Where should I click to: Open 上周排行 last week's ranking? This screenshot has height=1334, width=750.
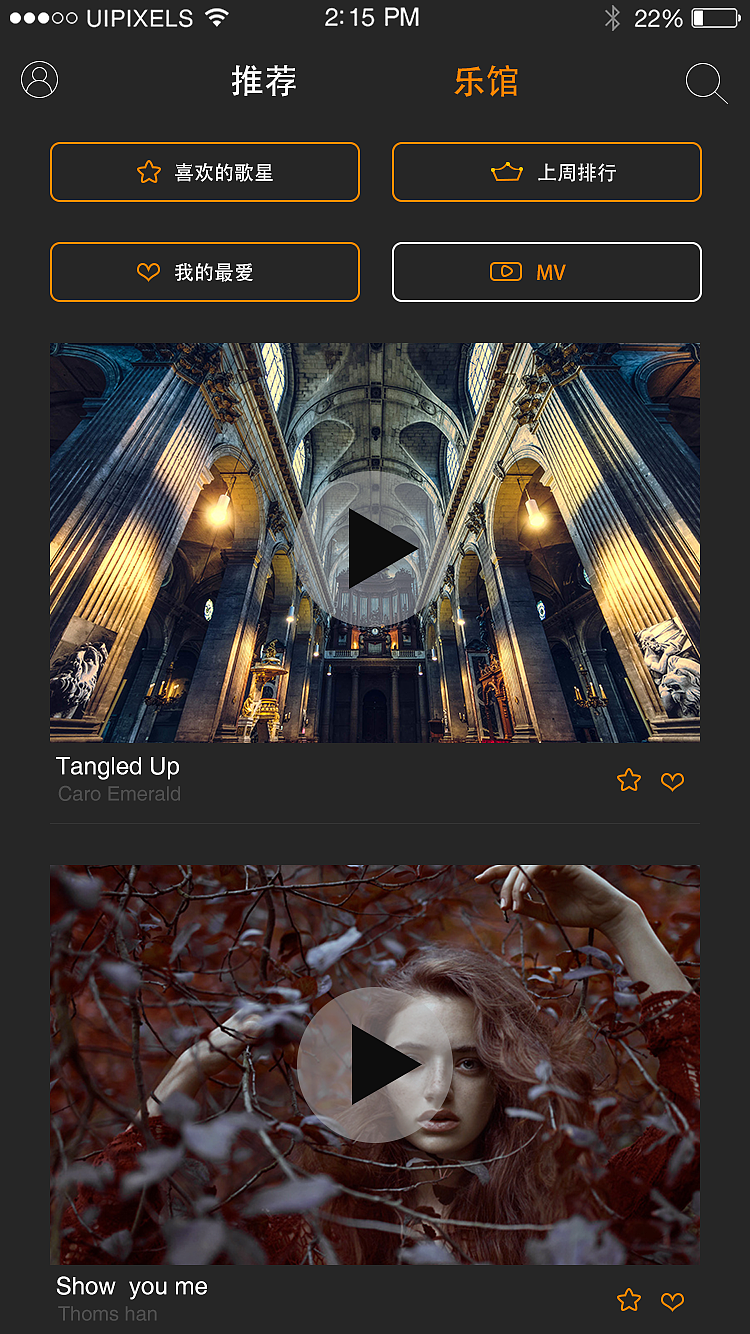point(547,172)
